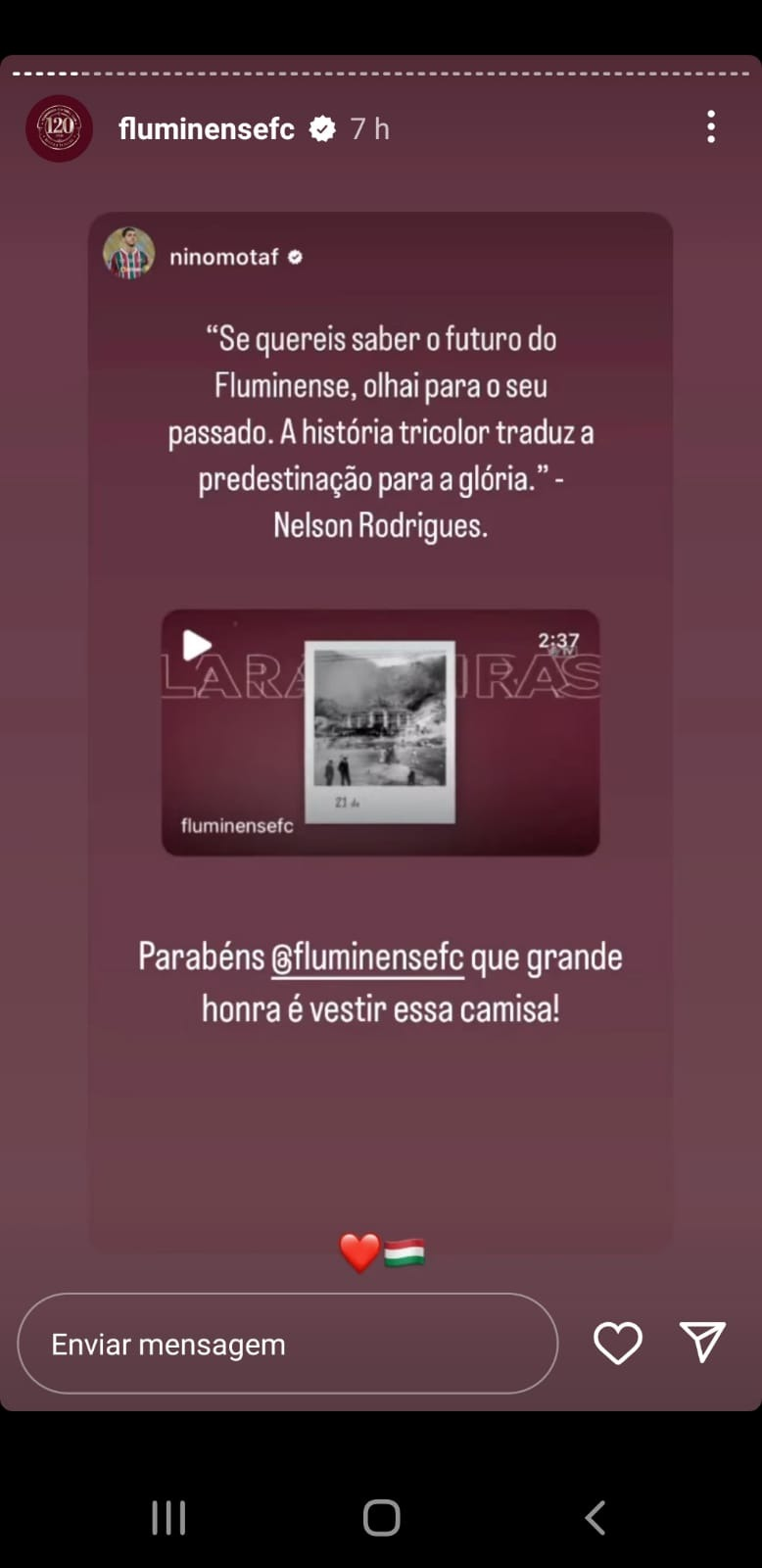Open the reshared ninomotaf story
Viewport: 762px width, 1568px height.
tap(381, 730)
